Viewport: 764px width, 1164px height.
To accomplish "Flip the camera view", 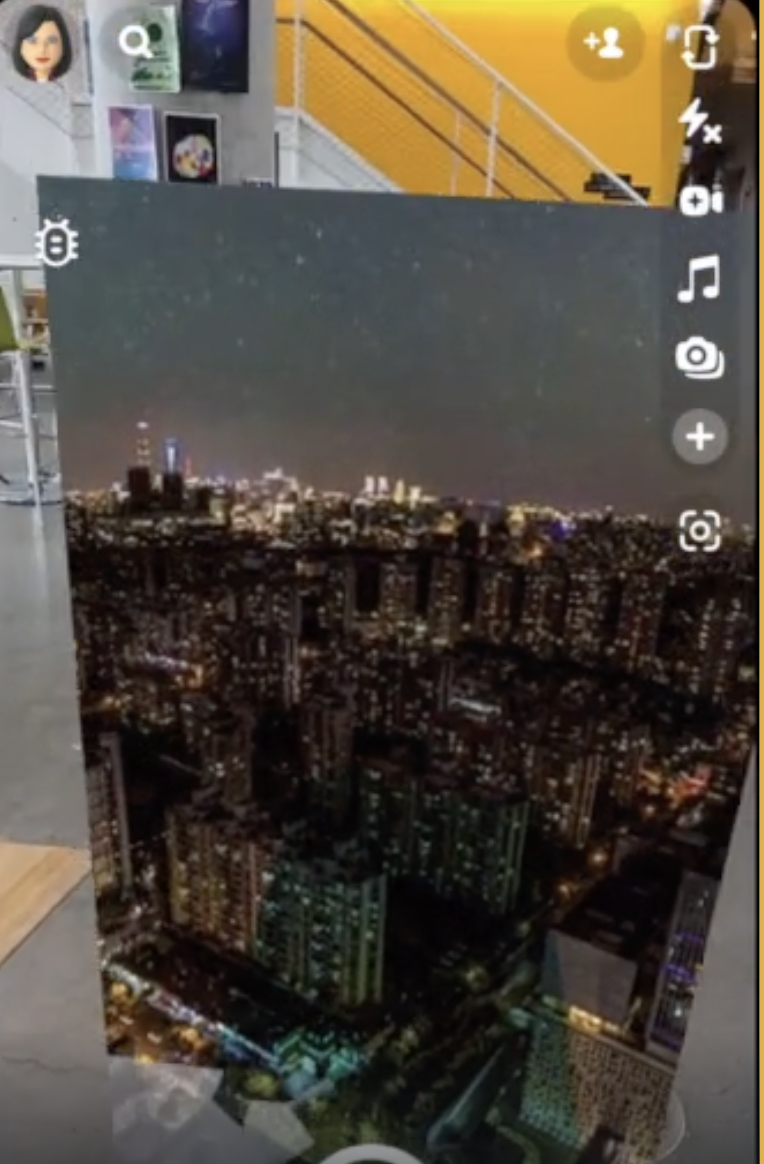I will pos(699,44).
